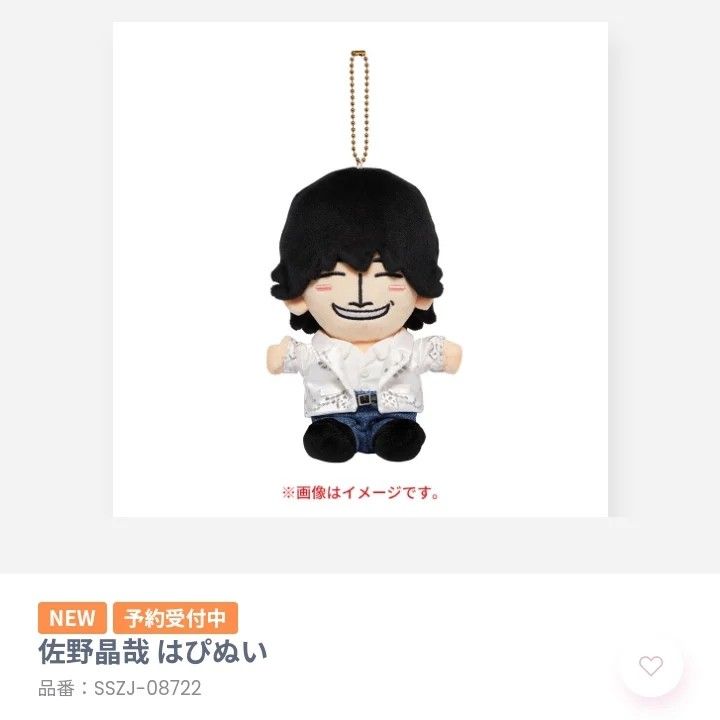Open the plush keychain product image
The width and height of the screenshot is (720, 720).
click(360, 270)
